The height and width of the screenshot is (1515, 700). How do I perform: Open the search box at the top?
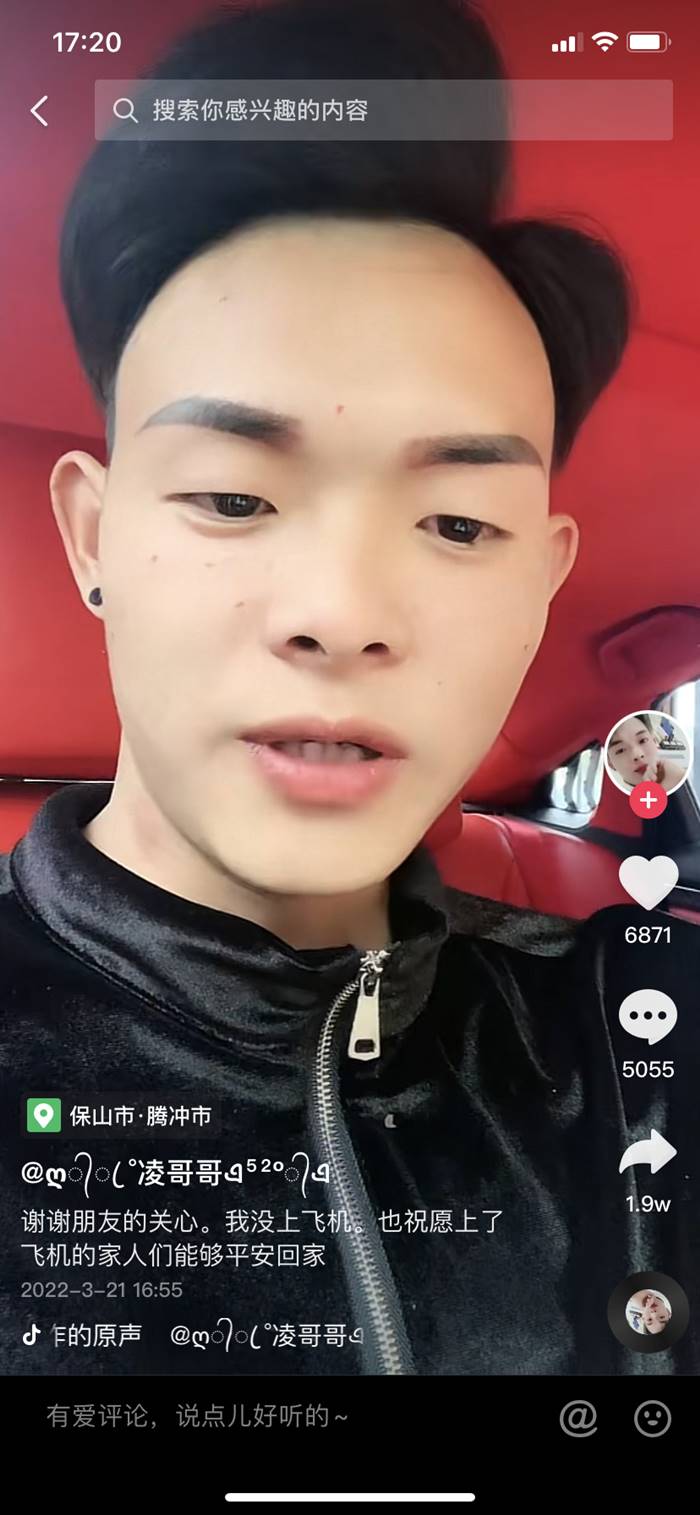click(x=383, y=110)
